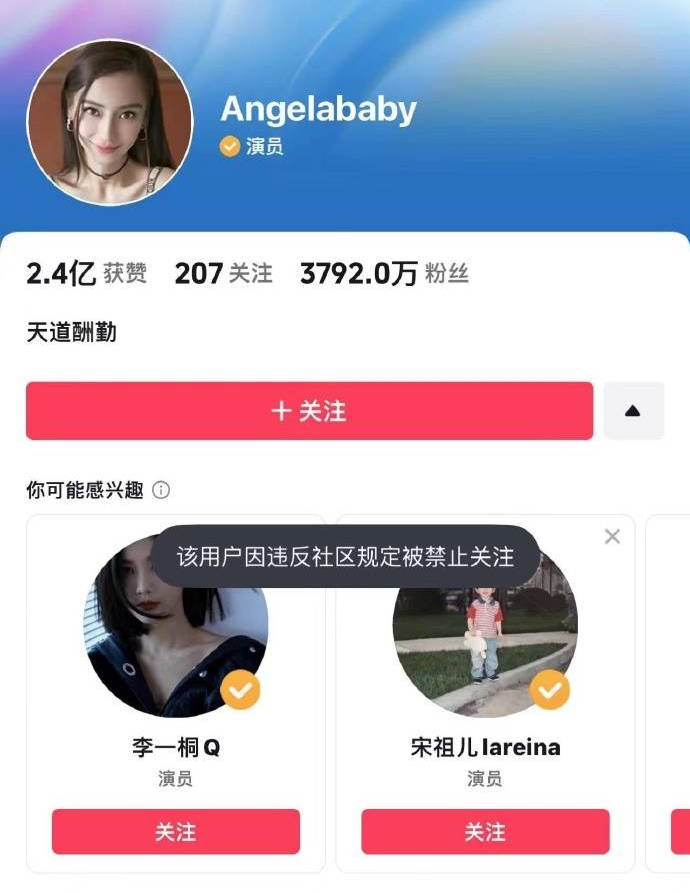Screen dimensions: 690x893
Task: Follow Angelababy with the 关注 button
Action: click(309, 411)
